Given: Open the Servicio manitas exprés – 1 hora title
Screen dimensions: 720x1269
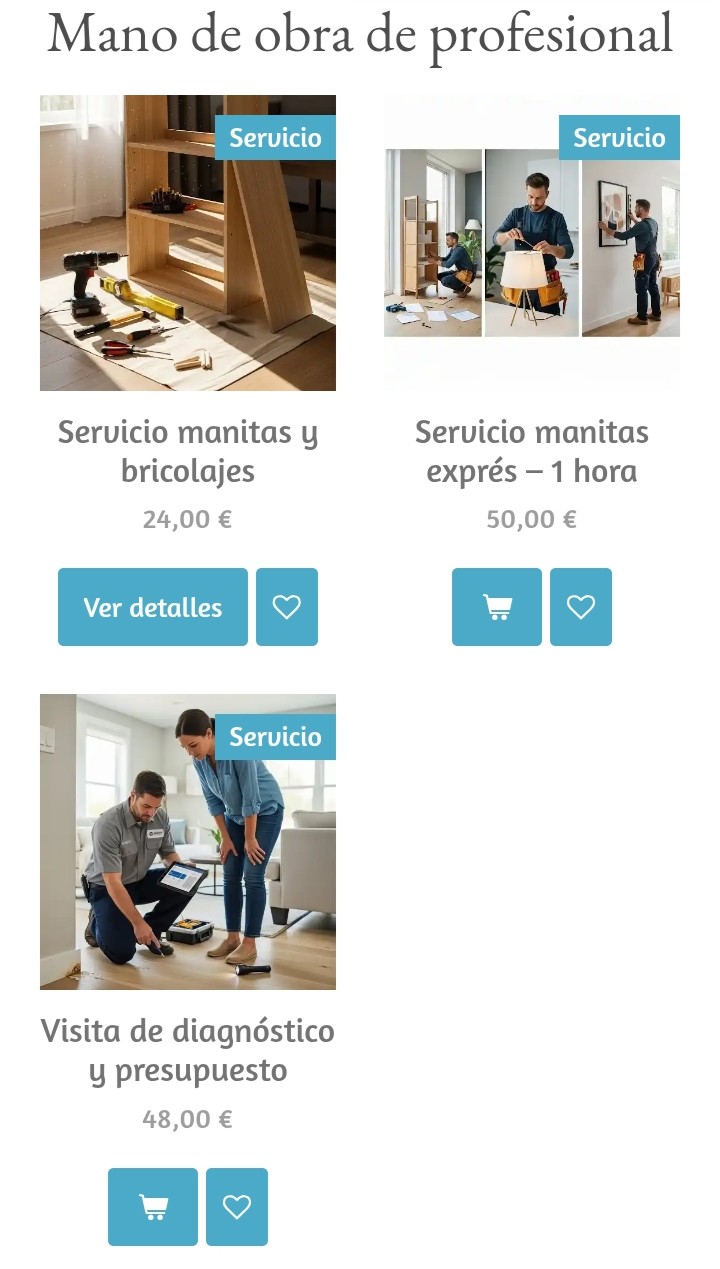Looking at the screenshot, I should pyautogui.click(x=531, y=451).
